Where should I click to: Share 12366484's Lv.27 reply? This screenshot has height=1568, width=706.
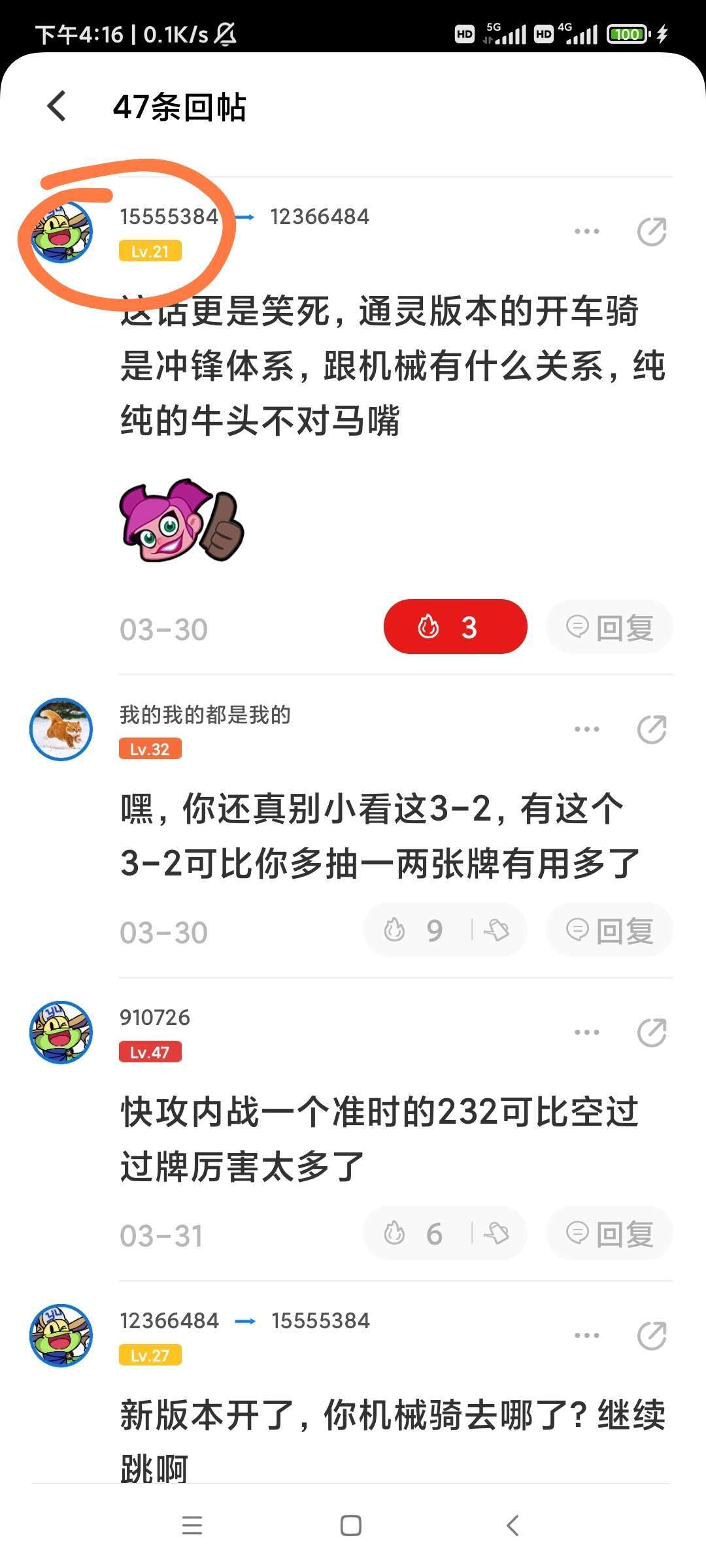point(651,1335)
